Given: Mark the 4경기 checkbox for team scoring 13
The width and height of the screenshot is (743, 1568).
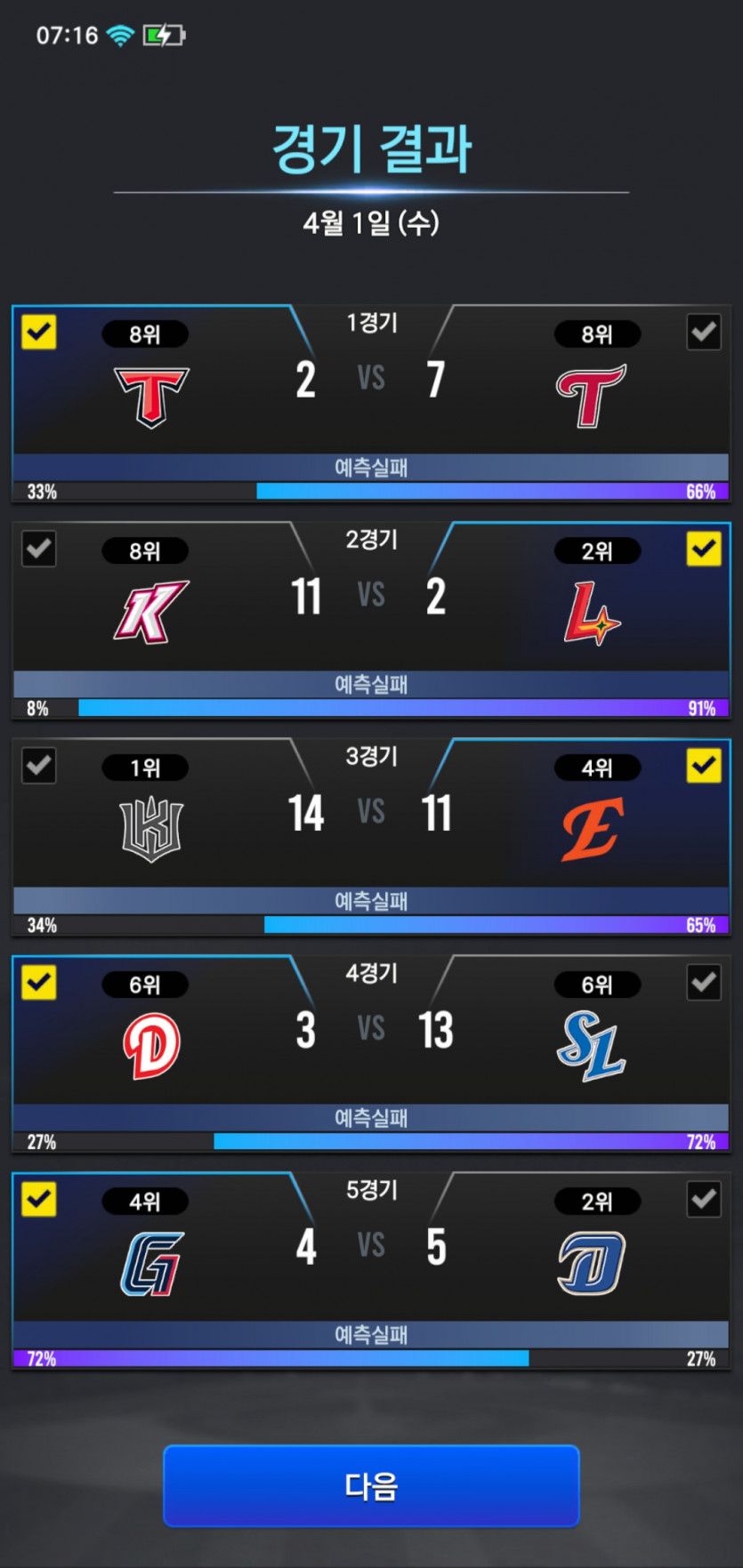Looking at the screenshot, I should pyautogui.click(x=704, y=983).
